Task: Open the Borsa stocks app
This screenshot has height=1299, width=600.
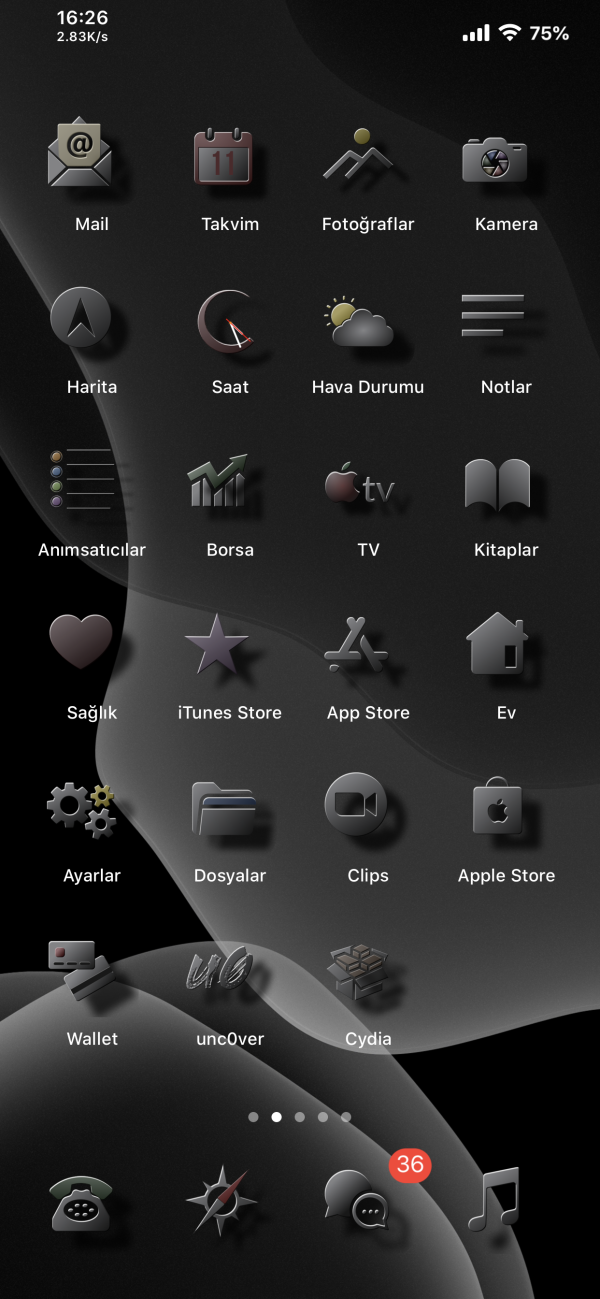Action: point(218,481)
